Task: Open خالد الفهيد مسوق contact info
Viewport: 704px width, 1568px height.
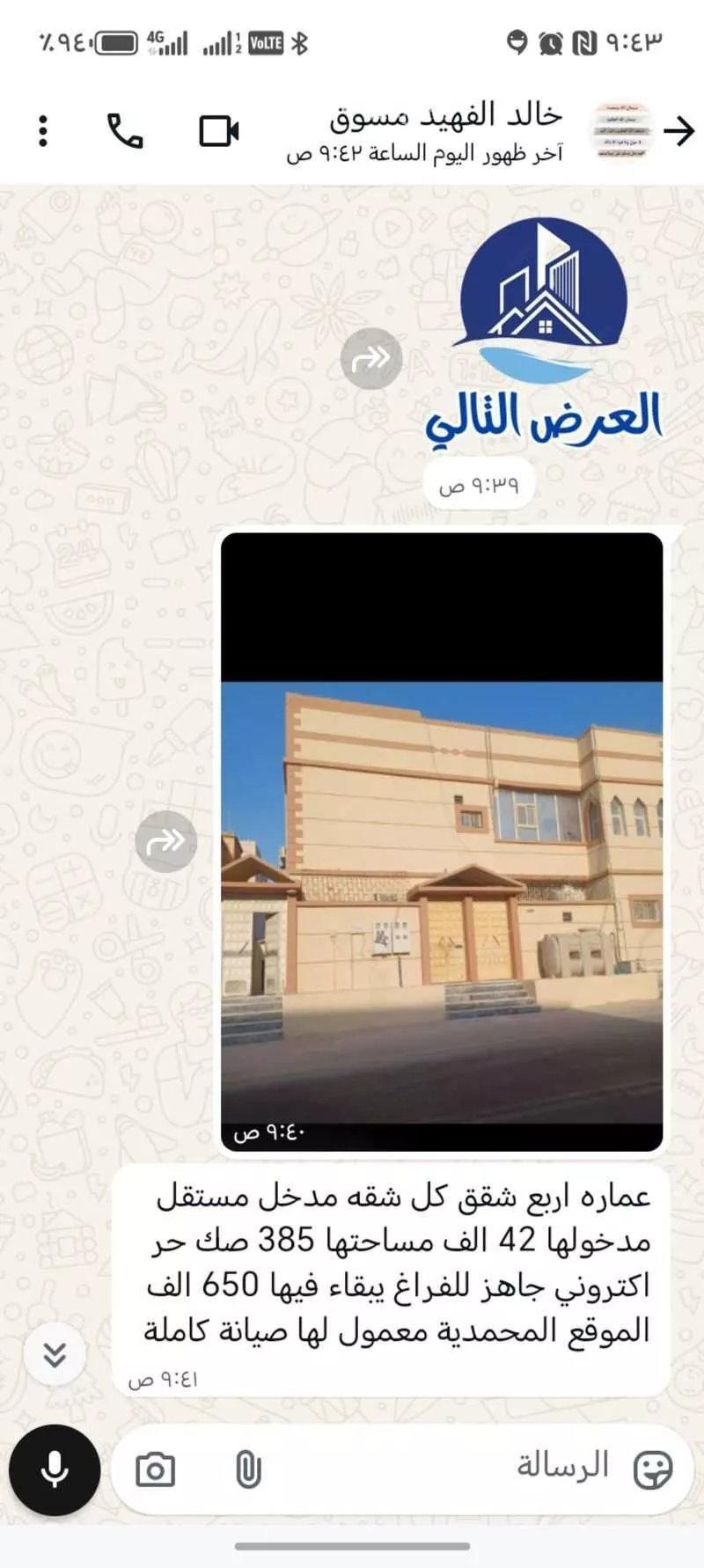Action: 444,132
